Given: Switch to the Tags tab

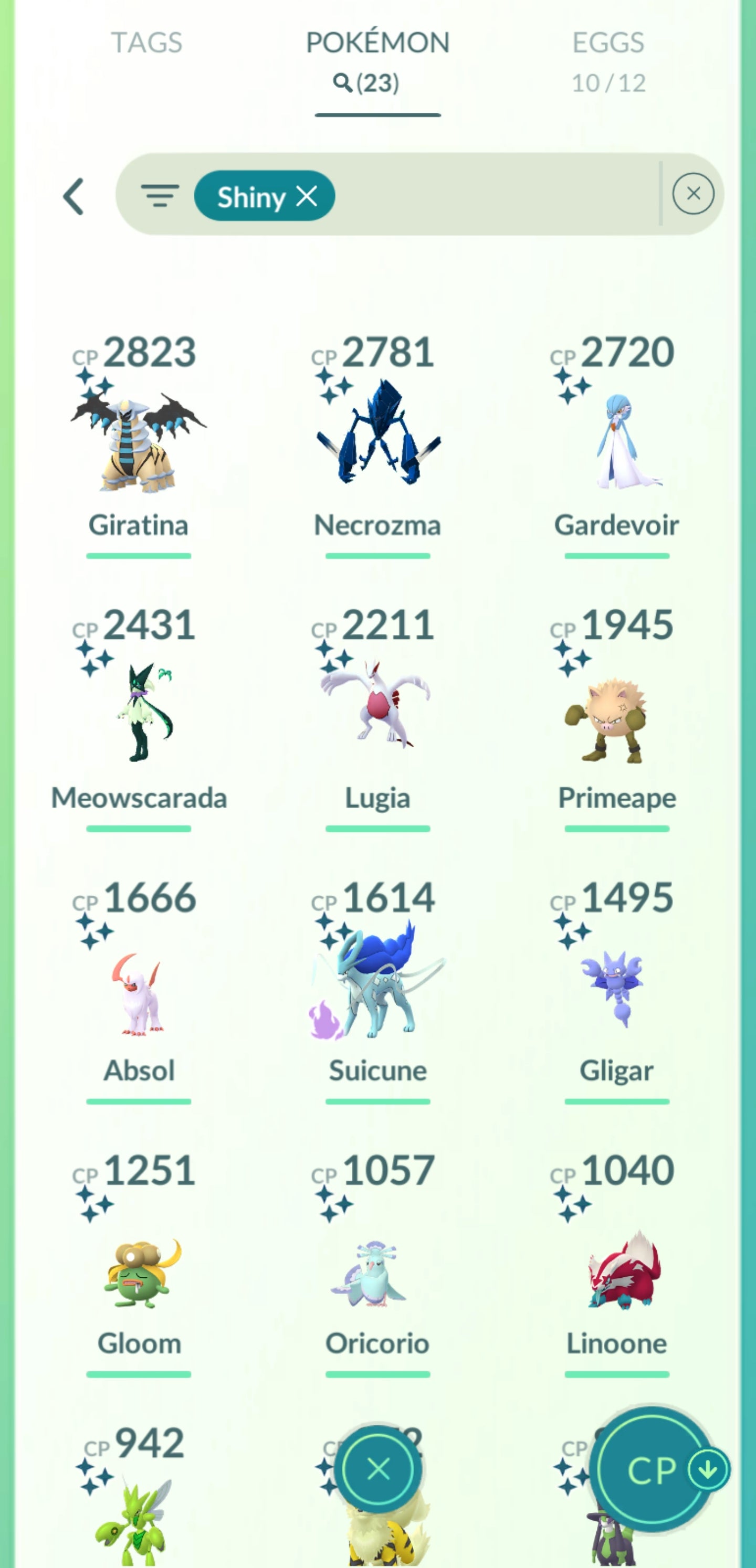Looking at the screenshot, I should pos(146,43).
